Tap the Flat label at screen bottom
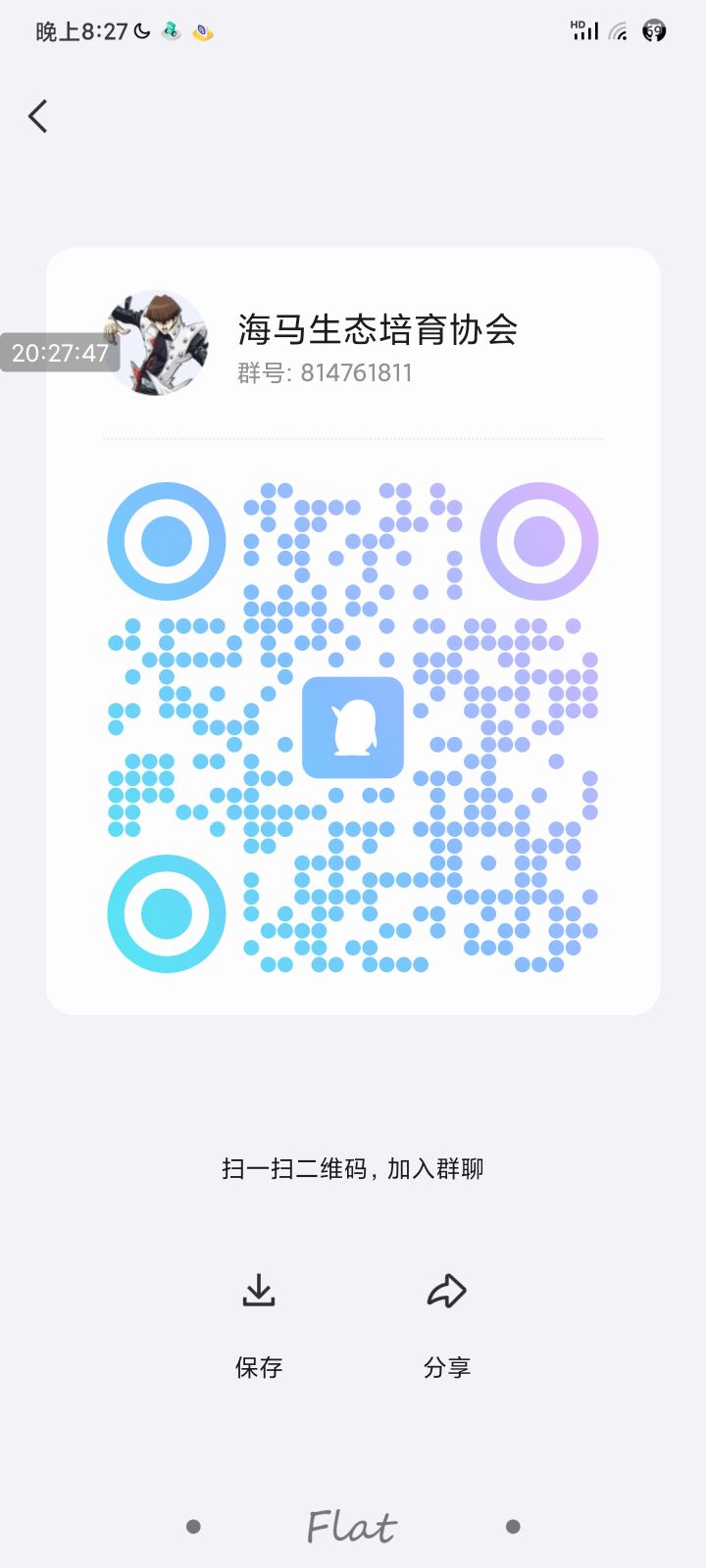The height and width of the screenshot is (1568, 706). [x=351, y=1526]
